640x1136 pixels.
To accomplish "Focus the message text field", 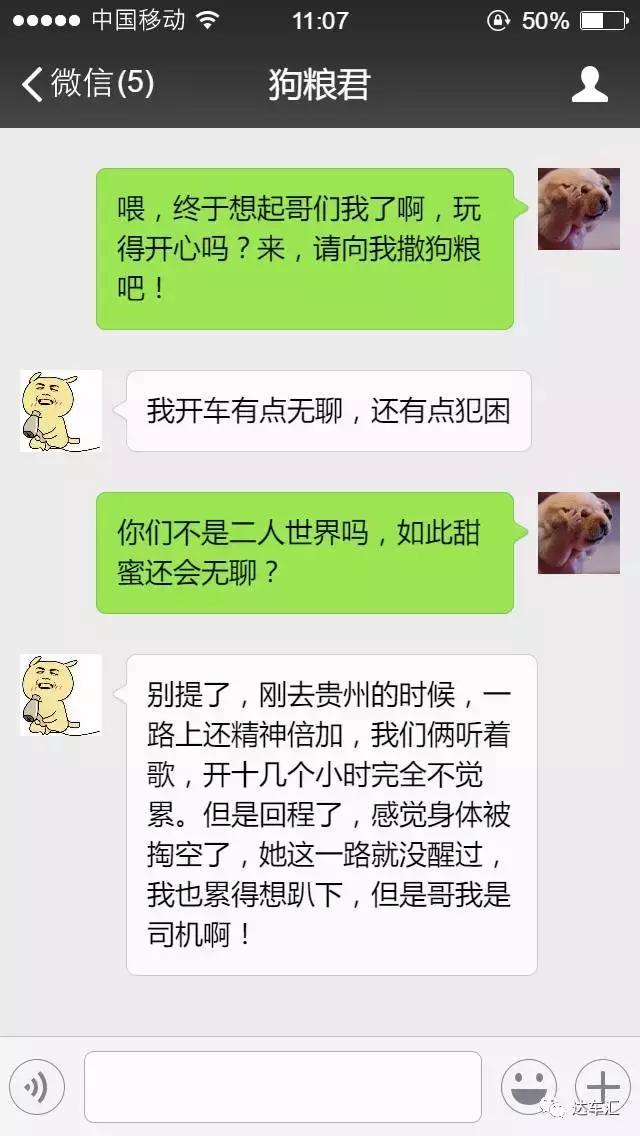I will (282, 1087).
